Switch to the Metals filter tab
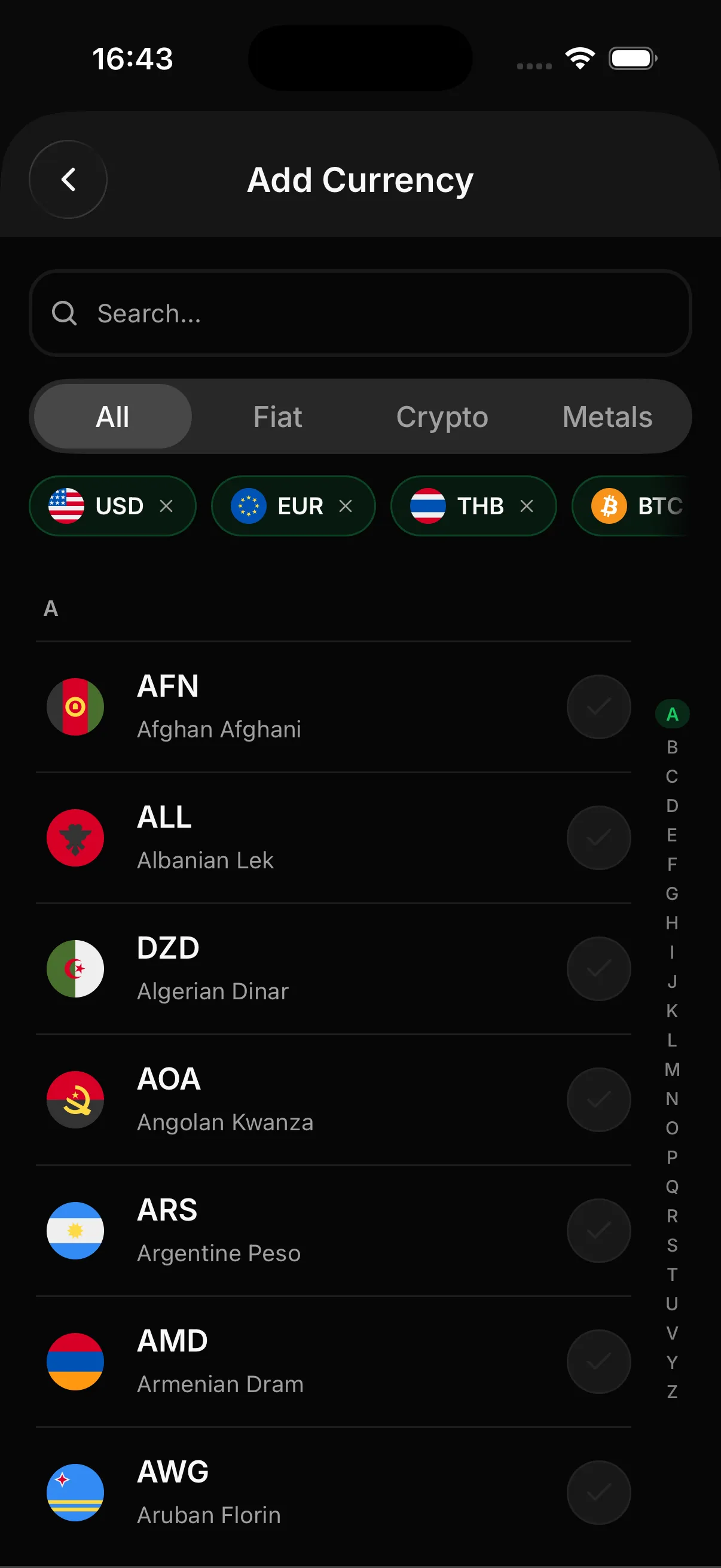721x1568 pixels. pos(607,416)
